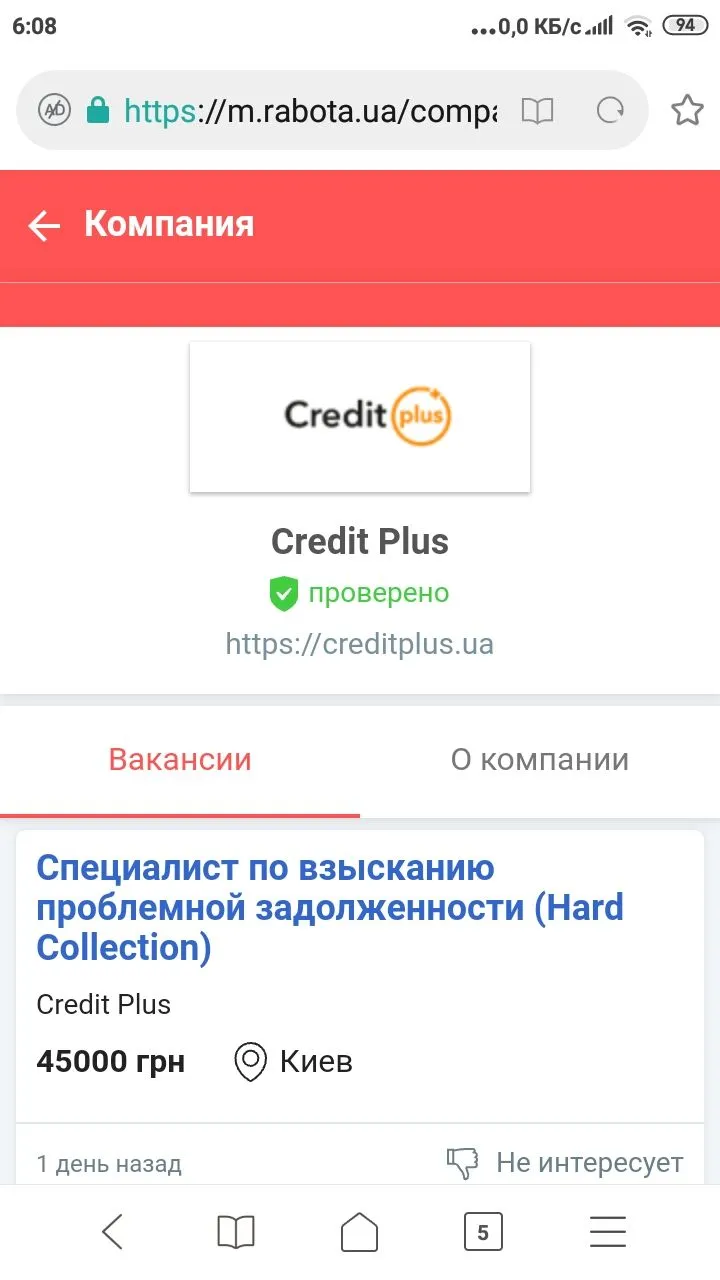This screenshot has height=1280, width=720.
Task: Click the AdBlock icon in address bar
Action: (55, 111)
